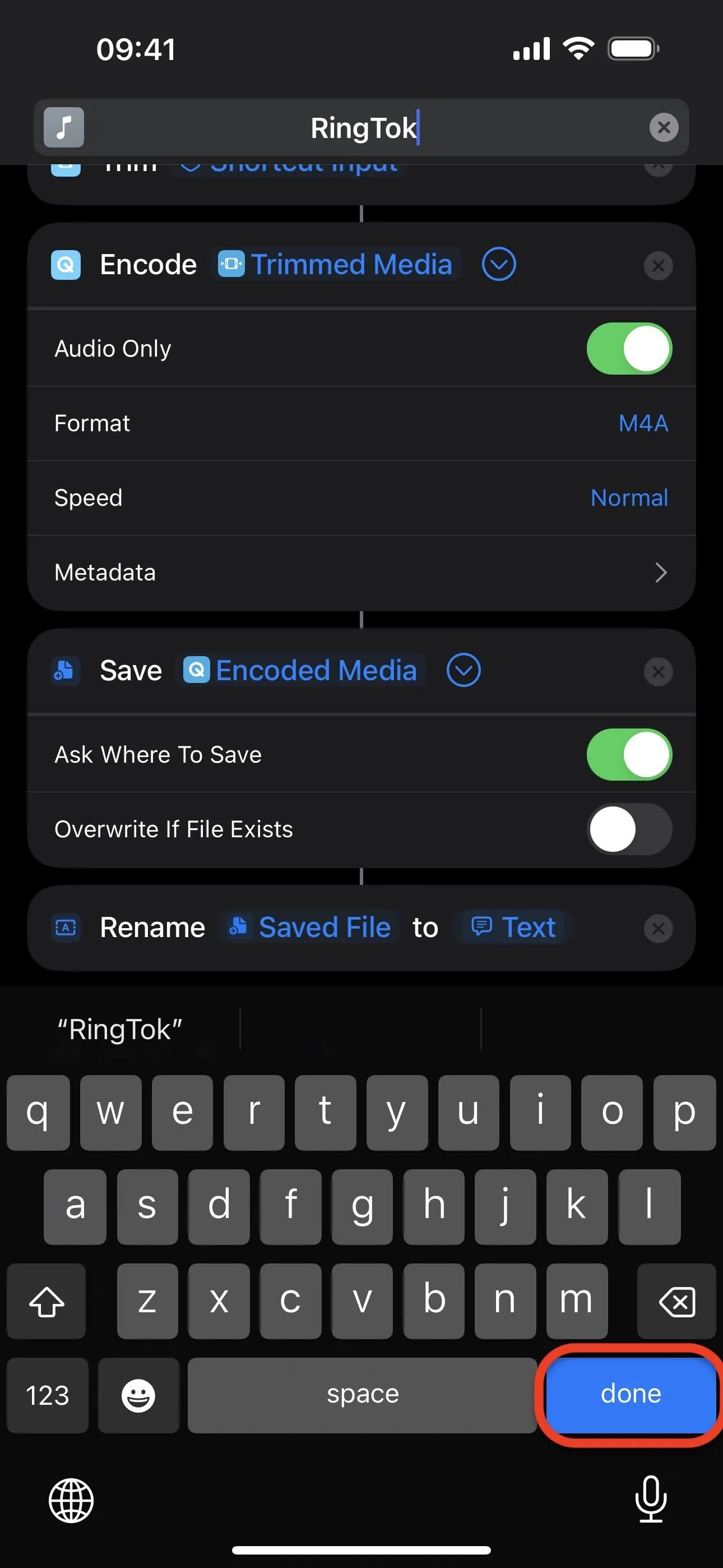The image size is (723, 1568).
Task: Tap the done key on keyboard
Action: pyautogui.click(x=631, y=1393)
